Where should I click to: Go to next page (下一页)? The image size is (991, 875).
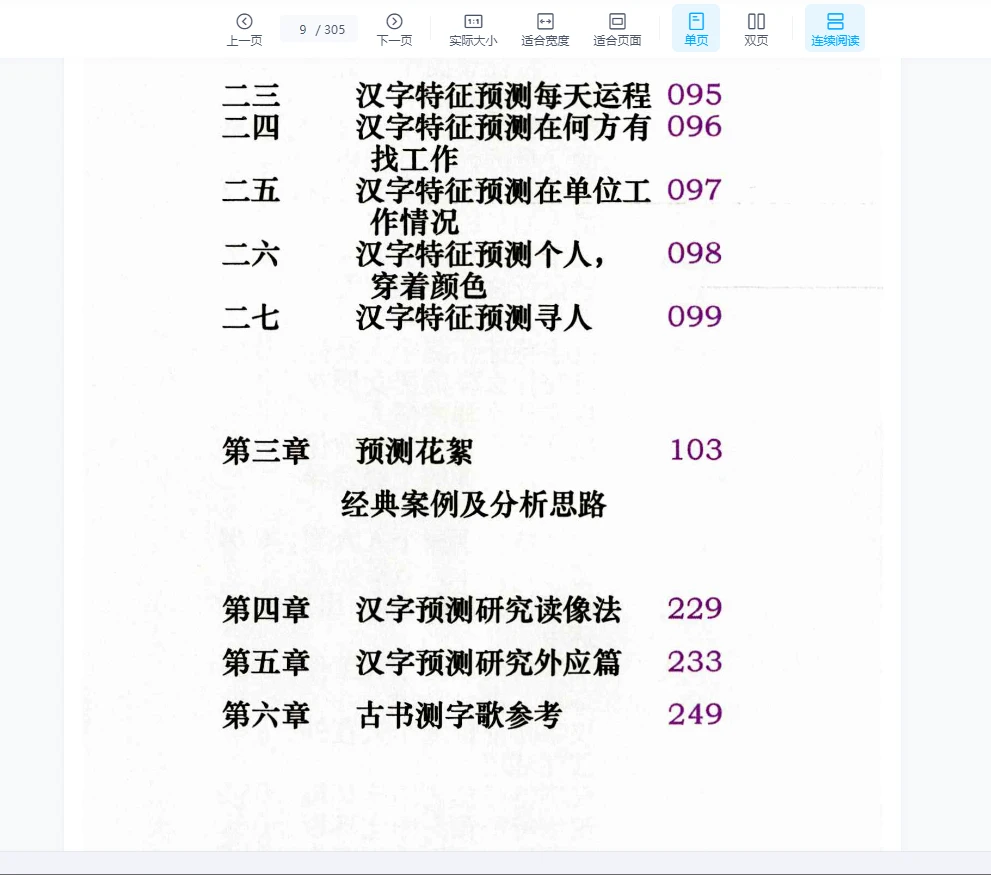394,29
